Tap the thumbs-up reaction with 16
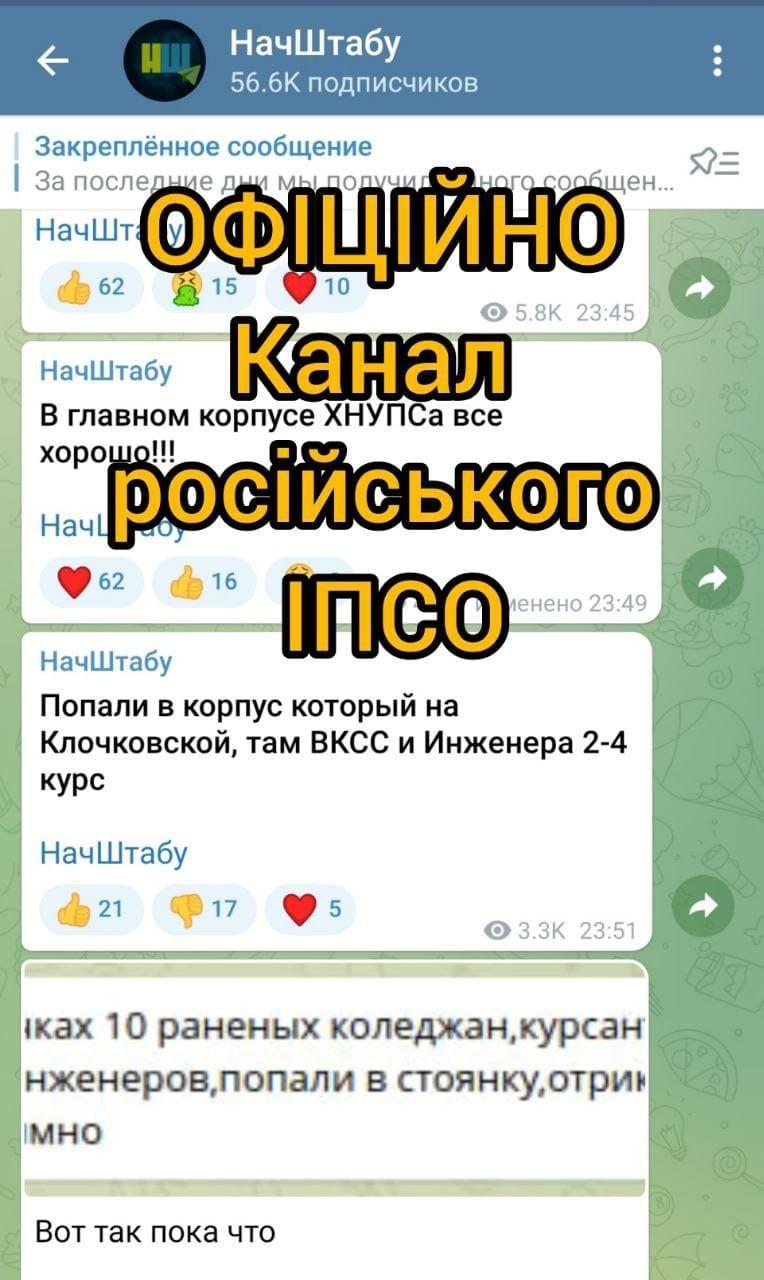The width and height of the screenshot is (764, 1280). point(204,581)
